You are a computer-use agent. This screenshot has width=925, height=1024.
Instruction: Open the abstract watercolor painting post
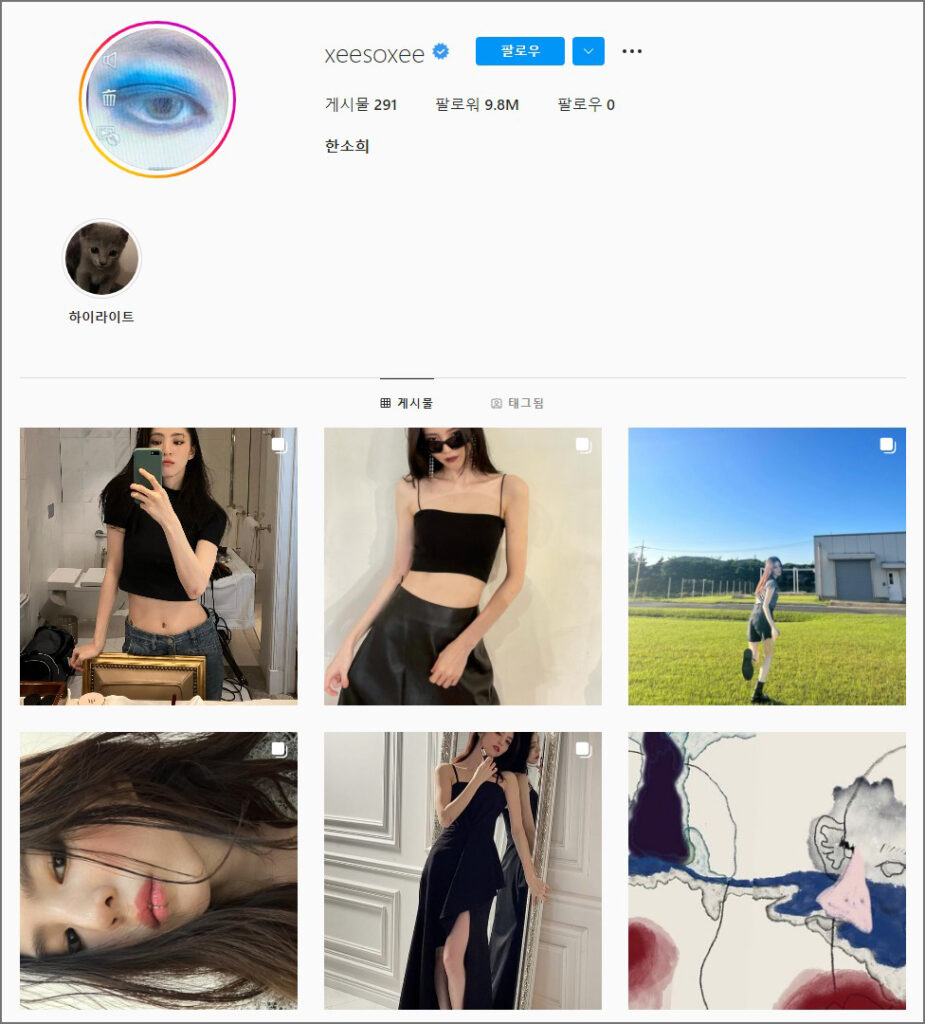766,870
